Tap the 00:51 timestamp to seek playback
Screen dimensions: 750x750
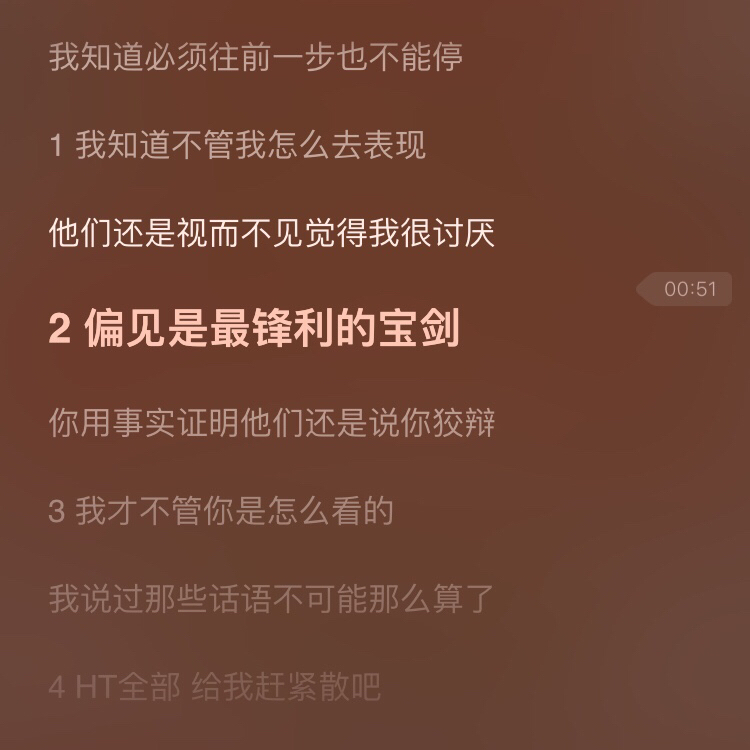[x=688, y=289]
